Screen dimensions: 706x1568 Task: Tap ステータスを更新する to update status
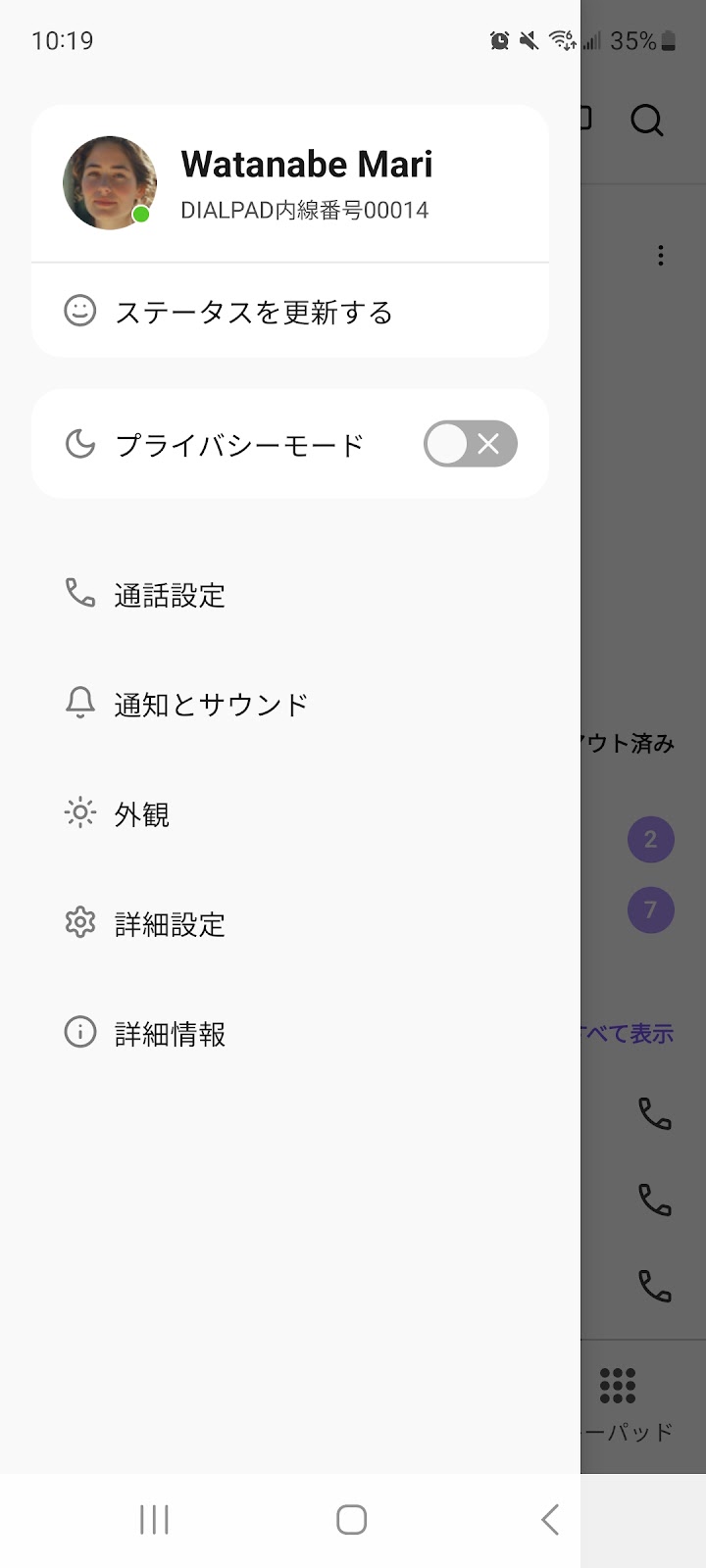pos(253,312)
